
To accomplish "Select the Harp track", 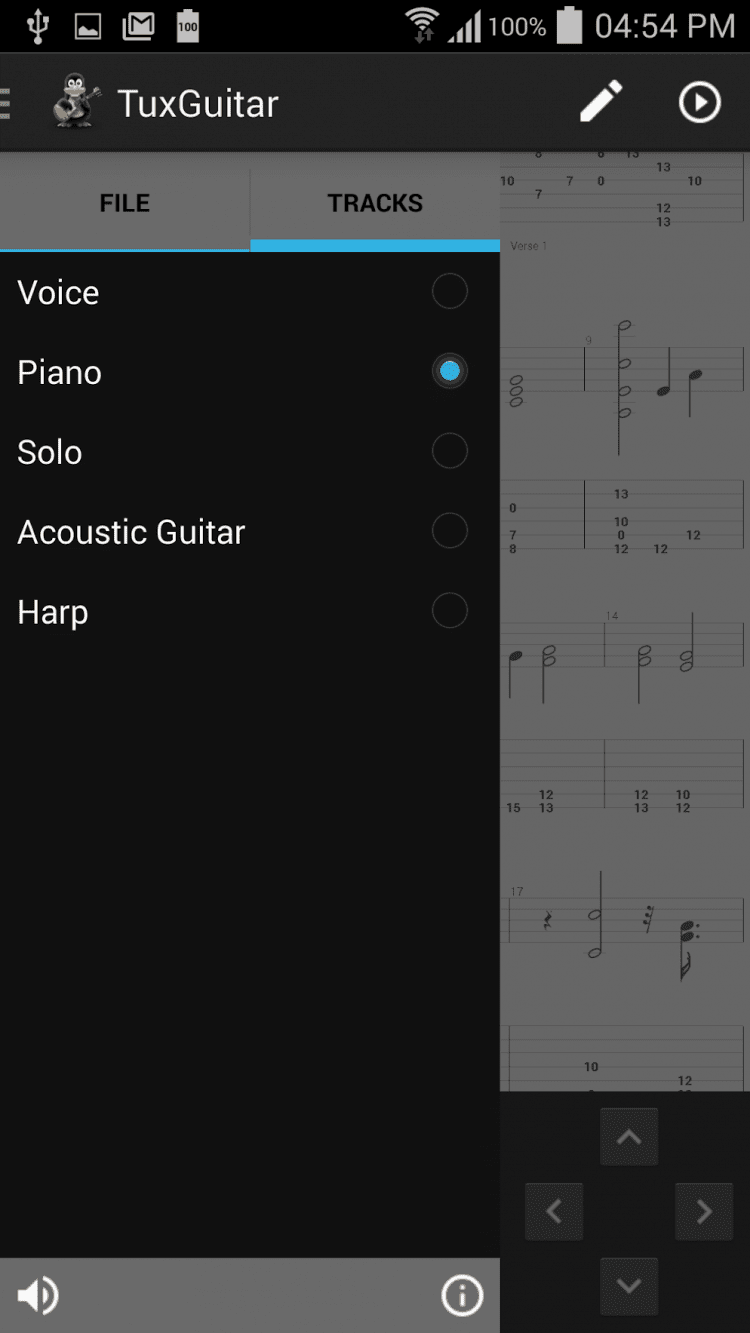I will coord(449,611).
